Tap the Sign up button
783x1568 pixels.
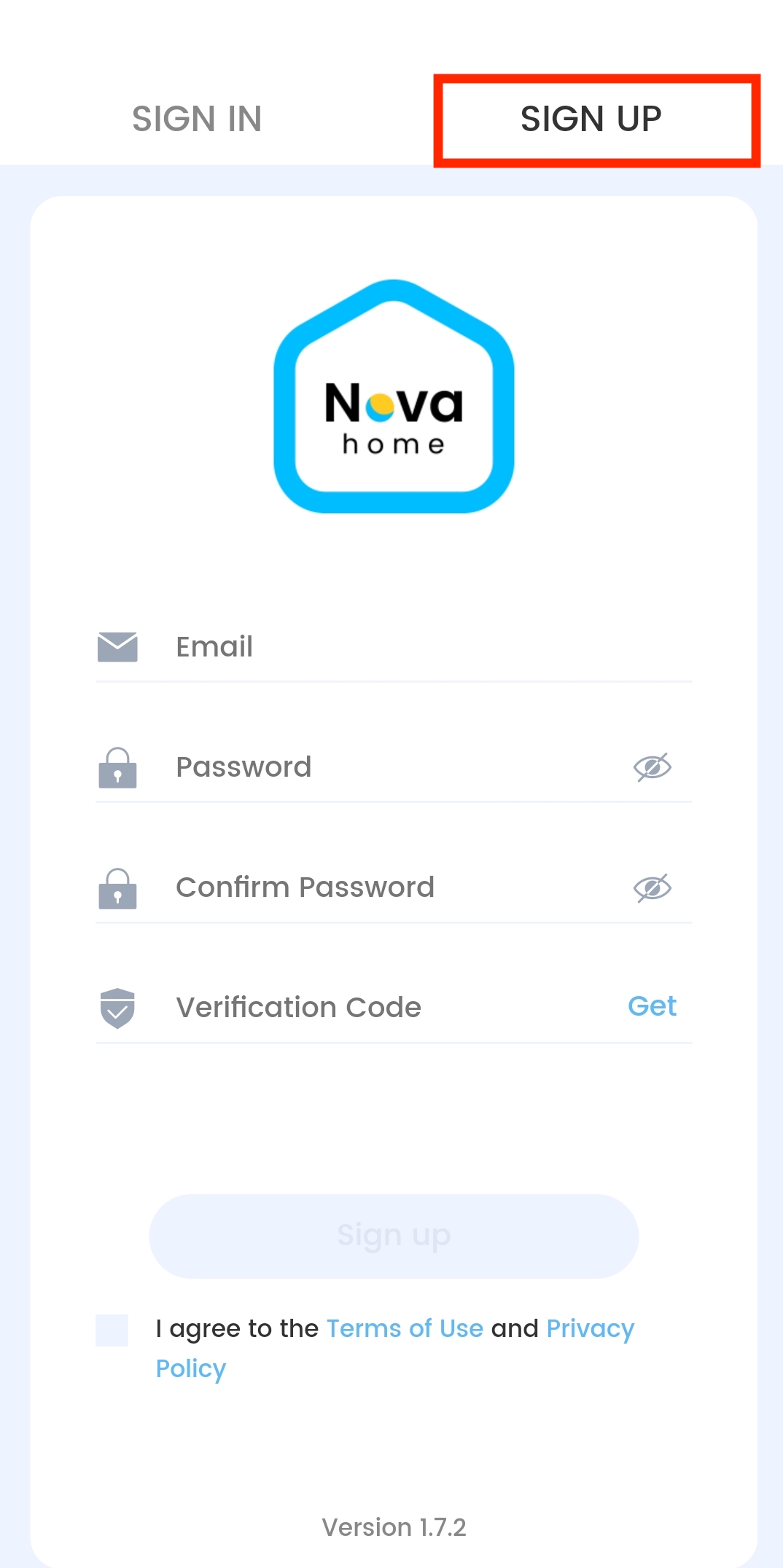394,1236
